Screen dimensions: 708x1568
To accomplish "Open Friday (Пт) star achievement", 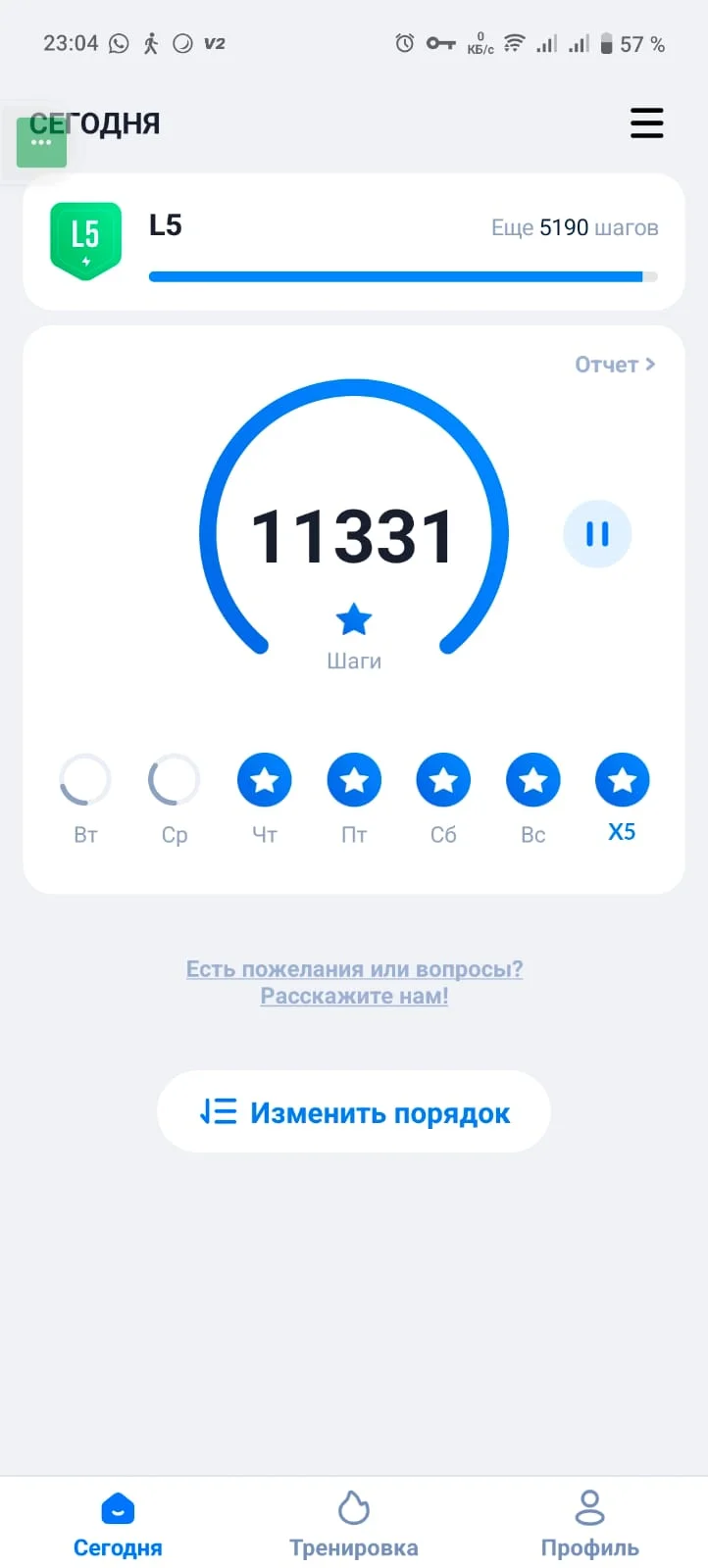I will (x=354, y=780).
